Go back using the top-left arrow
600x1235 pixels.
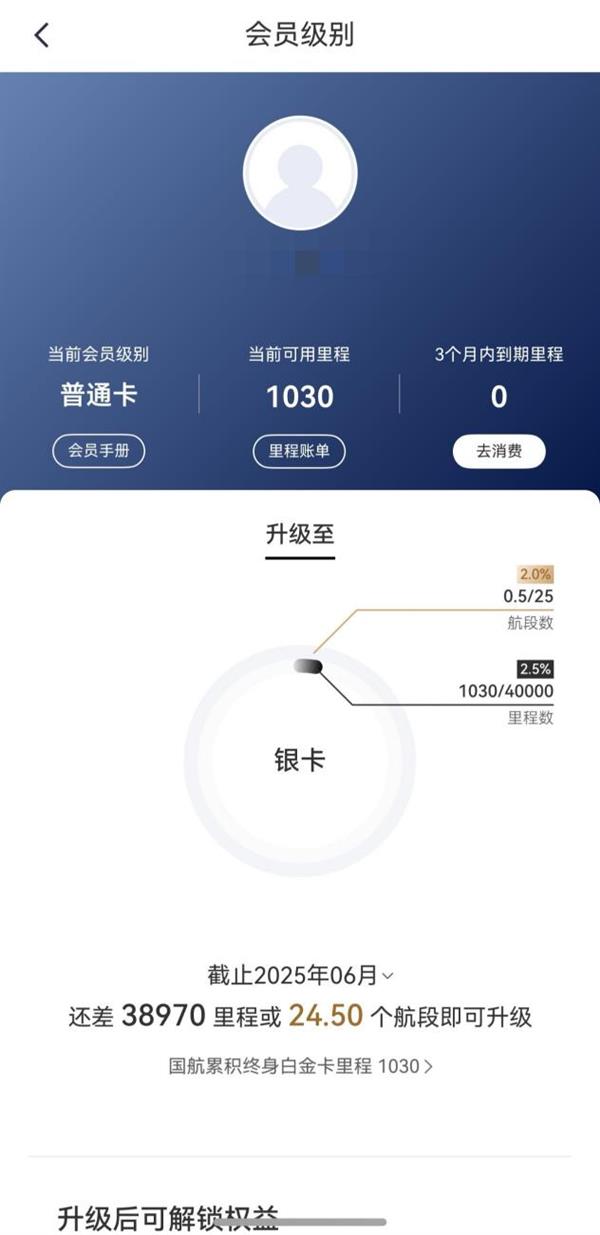pos(41,36)
